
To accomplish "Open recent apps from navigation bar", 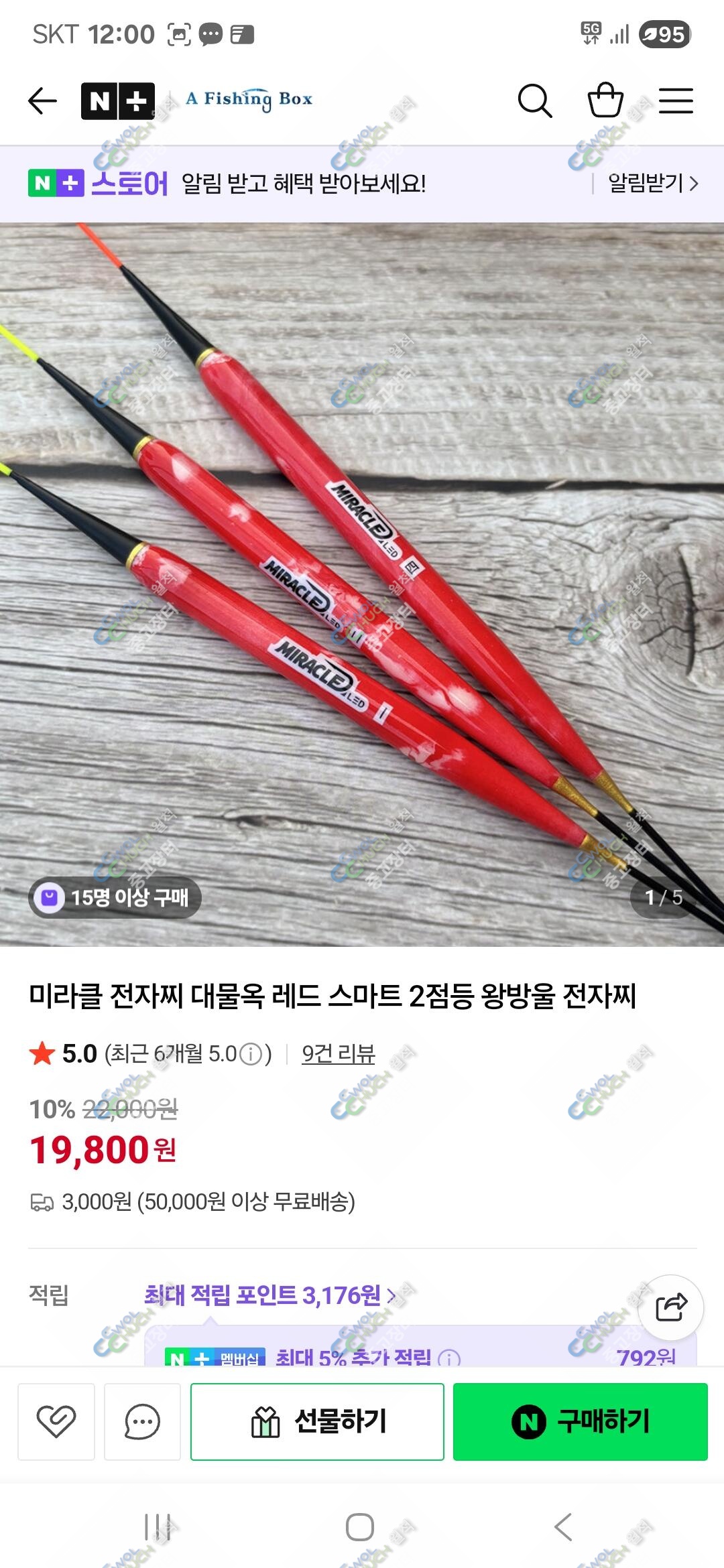I will (x=158, y=1527).
